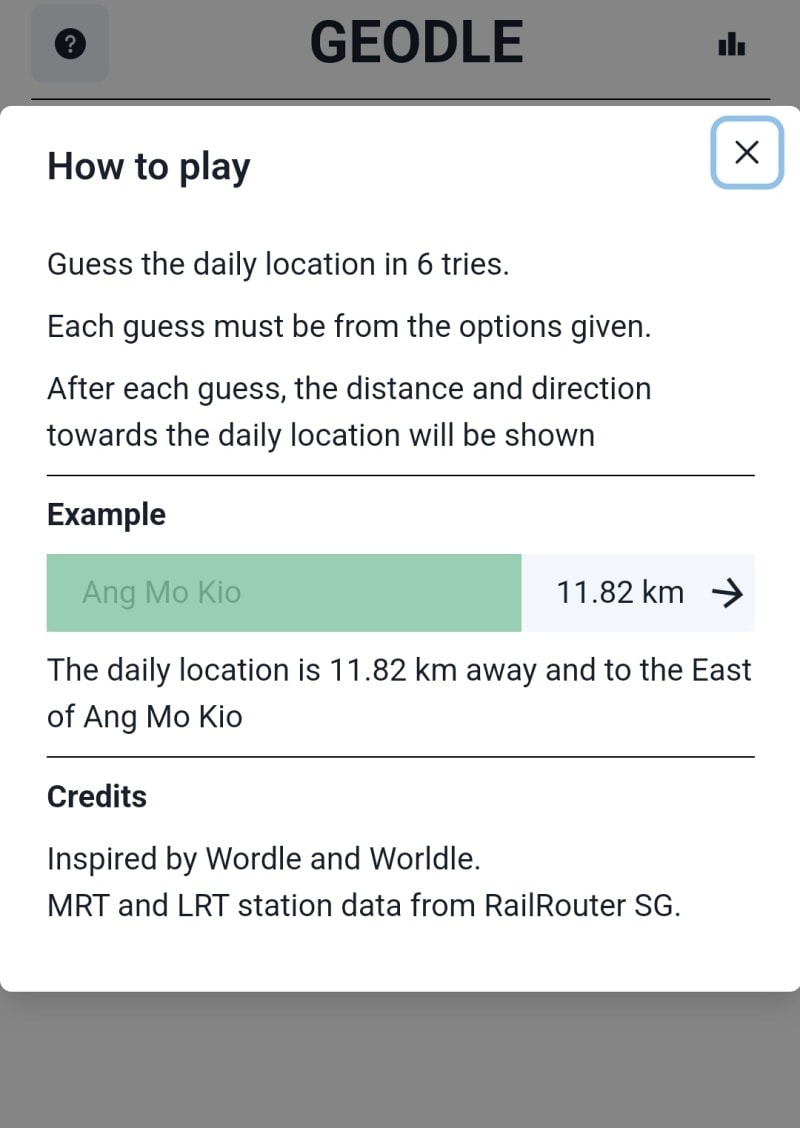
Task: Tap the question mark help icon
Action: tap(70, 45)
